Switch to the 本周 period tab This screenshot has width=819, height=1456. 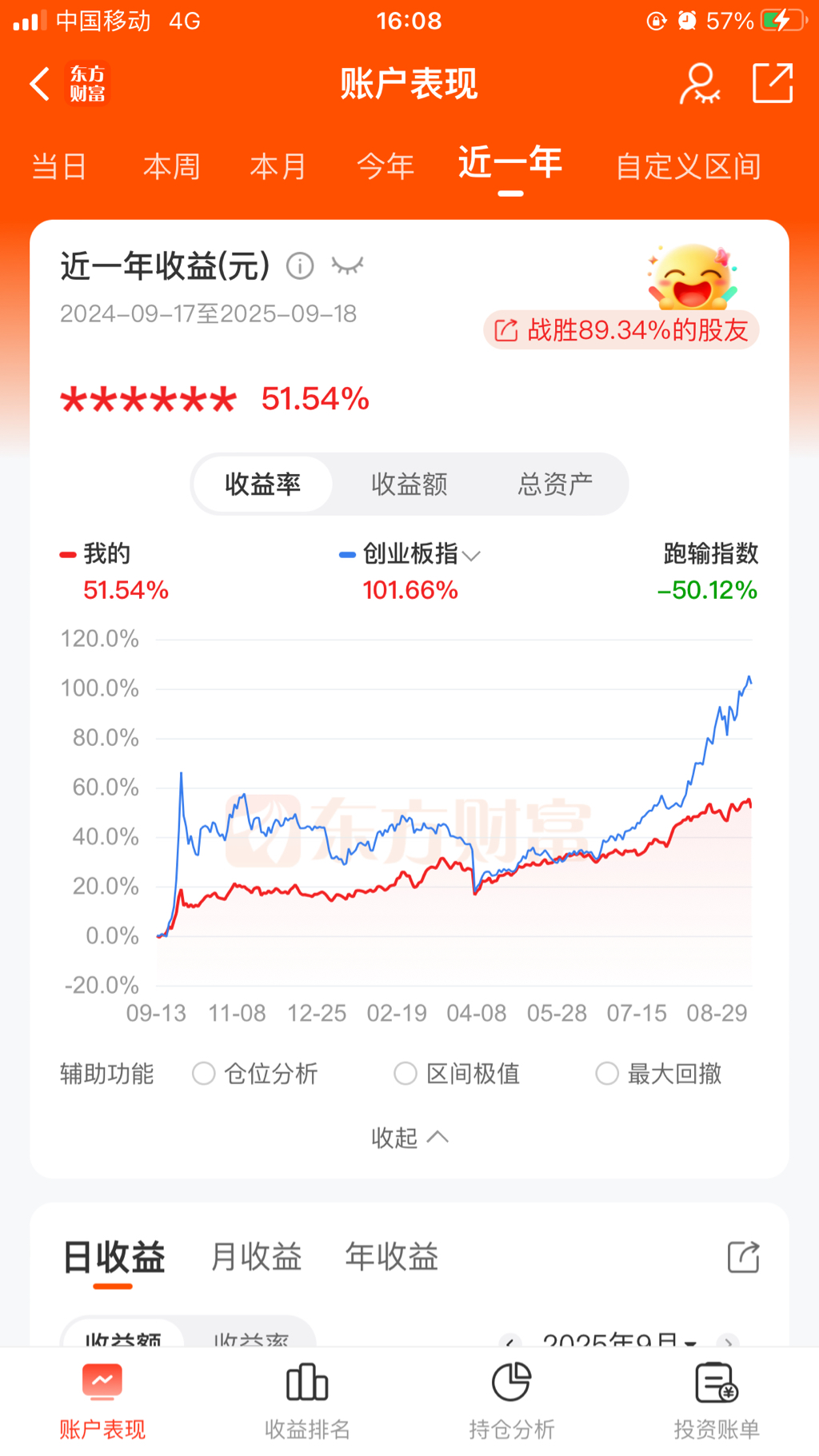pyautogui.click(x=171, y=166)
